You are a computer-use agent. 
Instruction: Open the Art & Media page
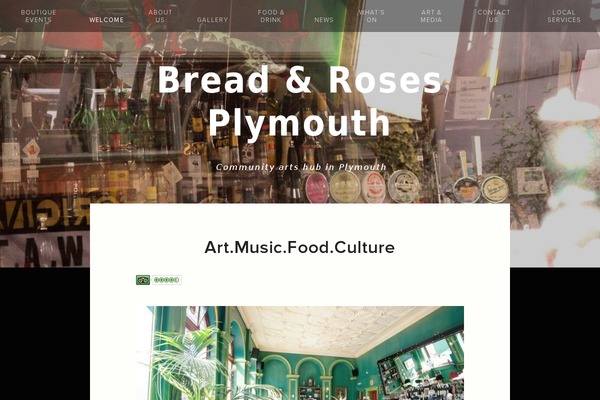tap(431, 16)
